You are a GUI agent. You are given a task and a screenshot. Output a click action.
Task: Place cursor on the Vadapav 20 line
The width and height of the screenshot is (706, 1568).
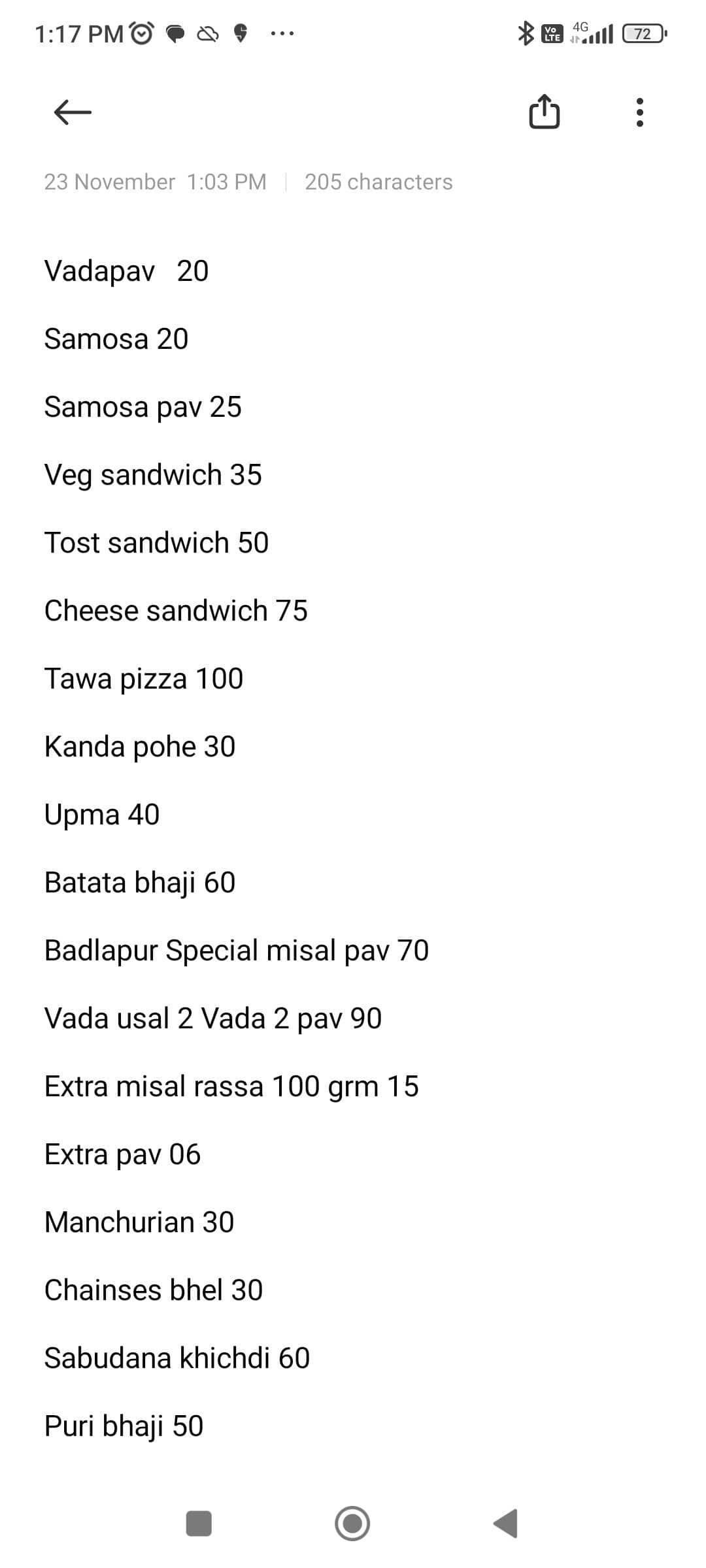[126, 270]
